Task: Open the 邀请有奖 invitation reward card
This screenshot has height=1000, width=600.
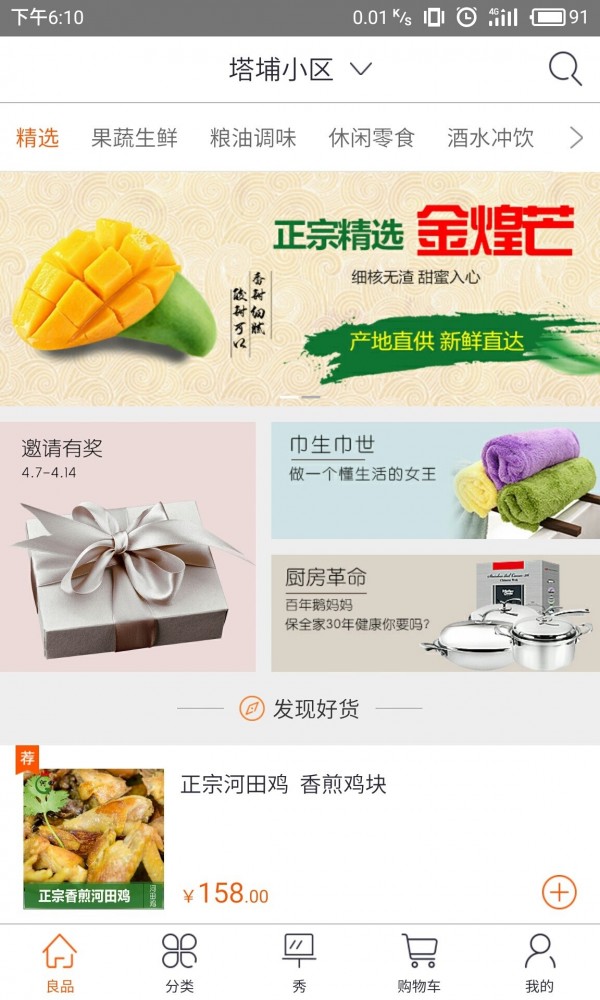Action: click(128, 546)
